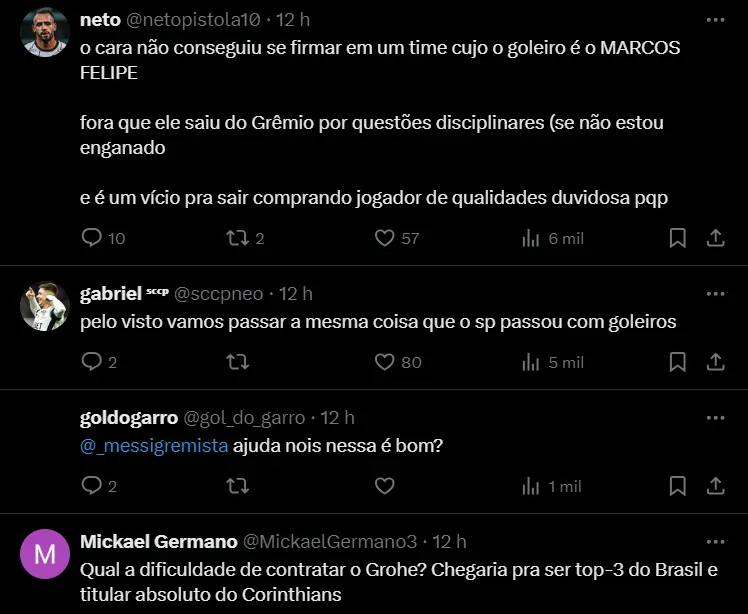Open overflow menu on gabriel's tweet

click(715, 293)
